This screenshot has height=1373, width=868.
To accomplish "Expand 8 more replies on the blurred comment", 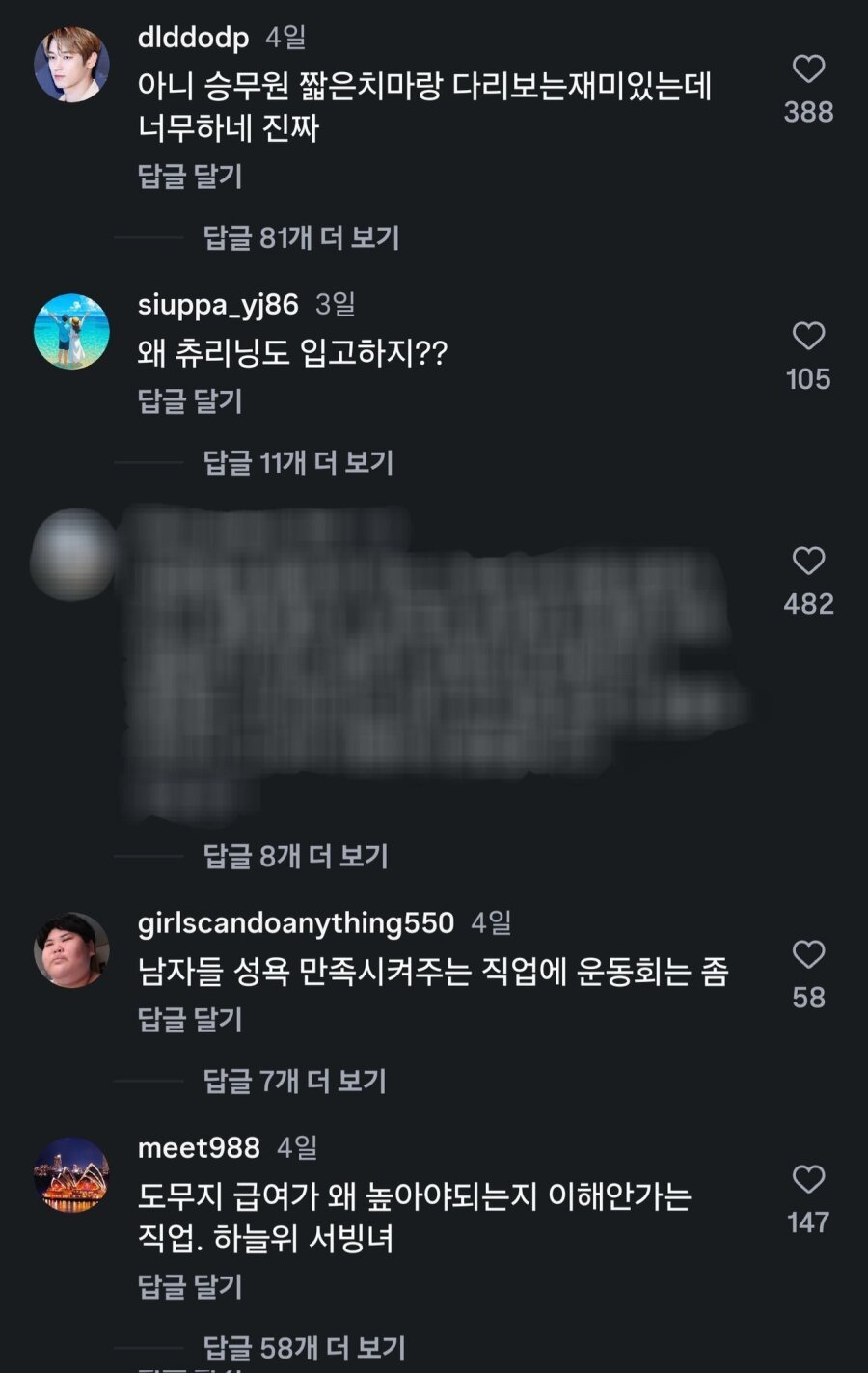I will point(294,854).
